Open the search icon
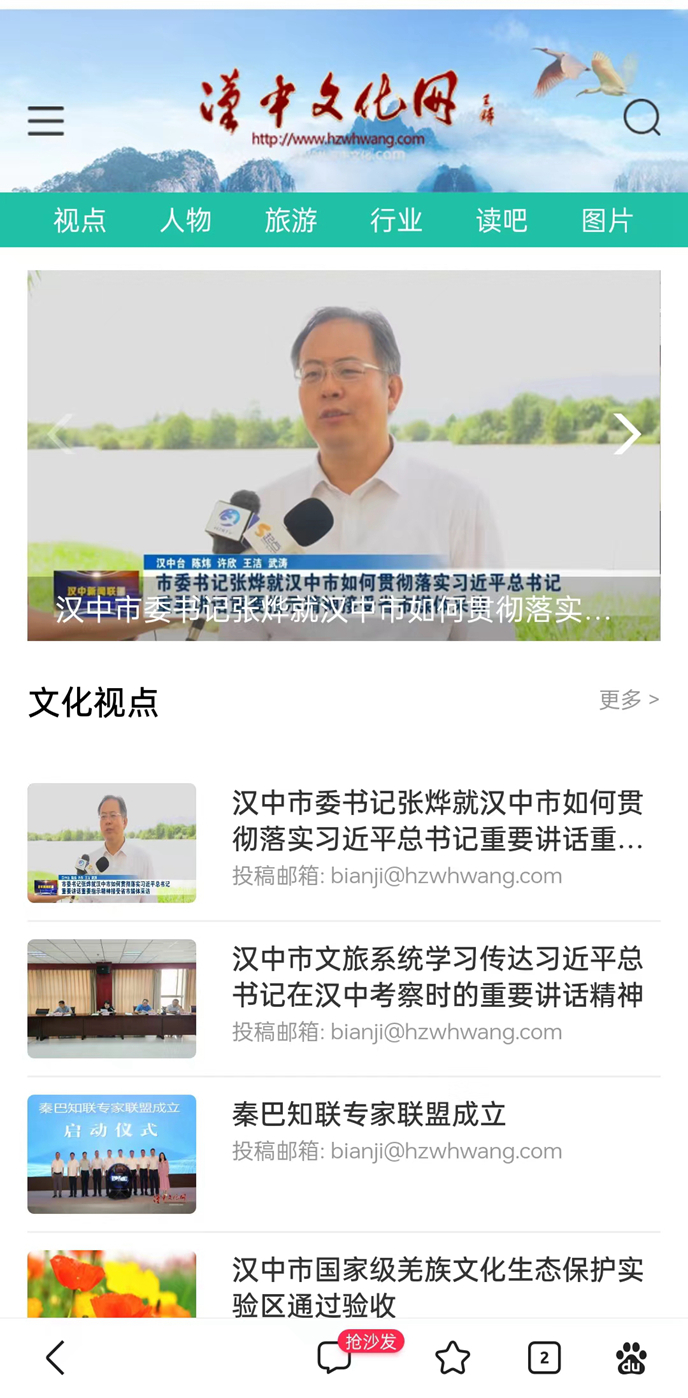688x1398 pixels. (x=642, y=118)
